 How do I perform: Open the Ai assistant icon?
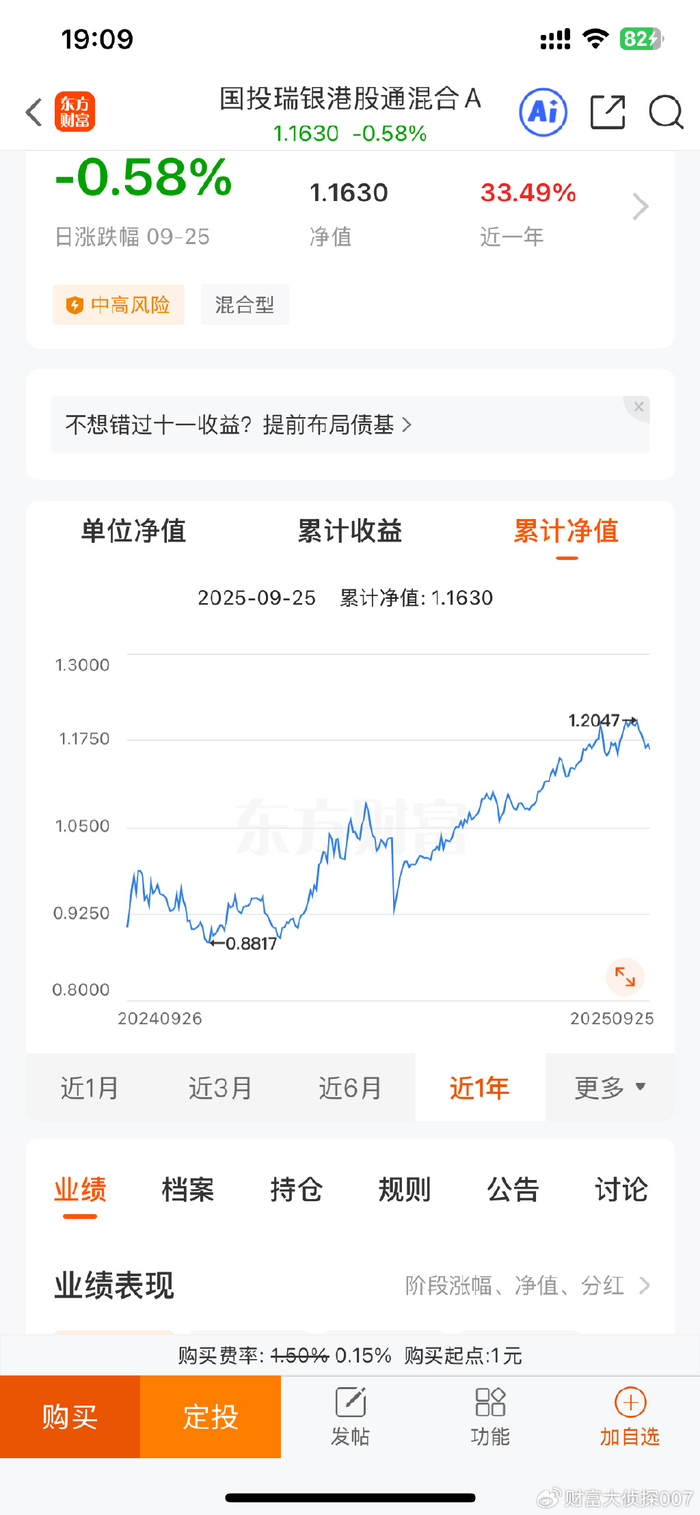[543, 112]
